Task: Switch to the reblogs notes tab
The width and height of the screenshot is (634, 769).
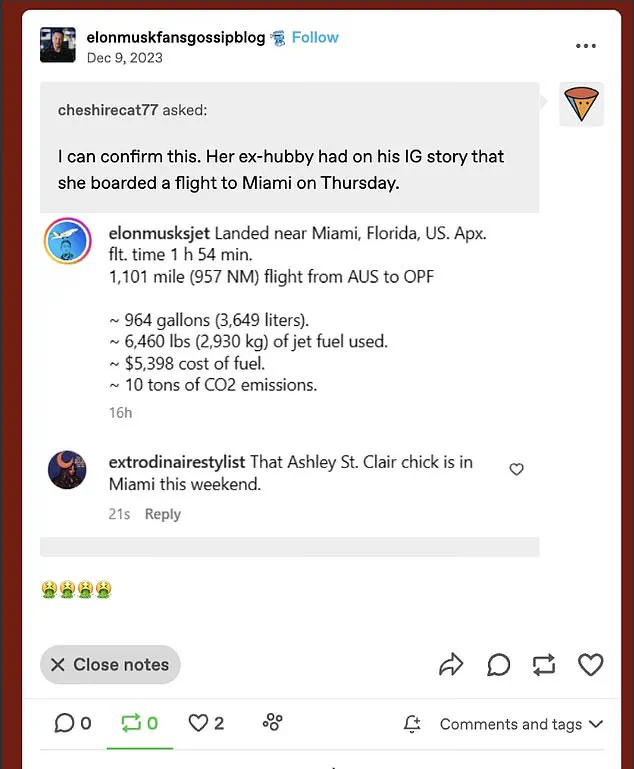Action: click(139, 723)
